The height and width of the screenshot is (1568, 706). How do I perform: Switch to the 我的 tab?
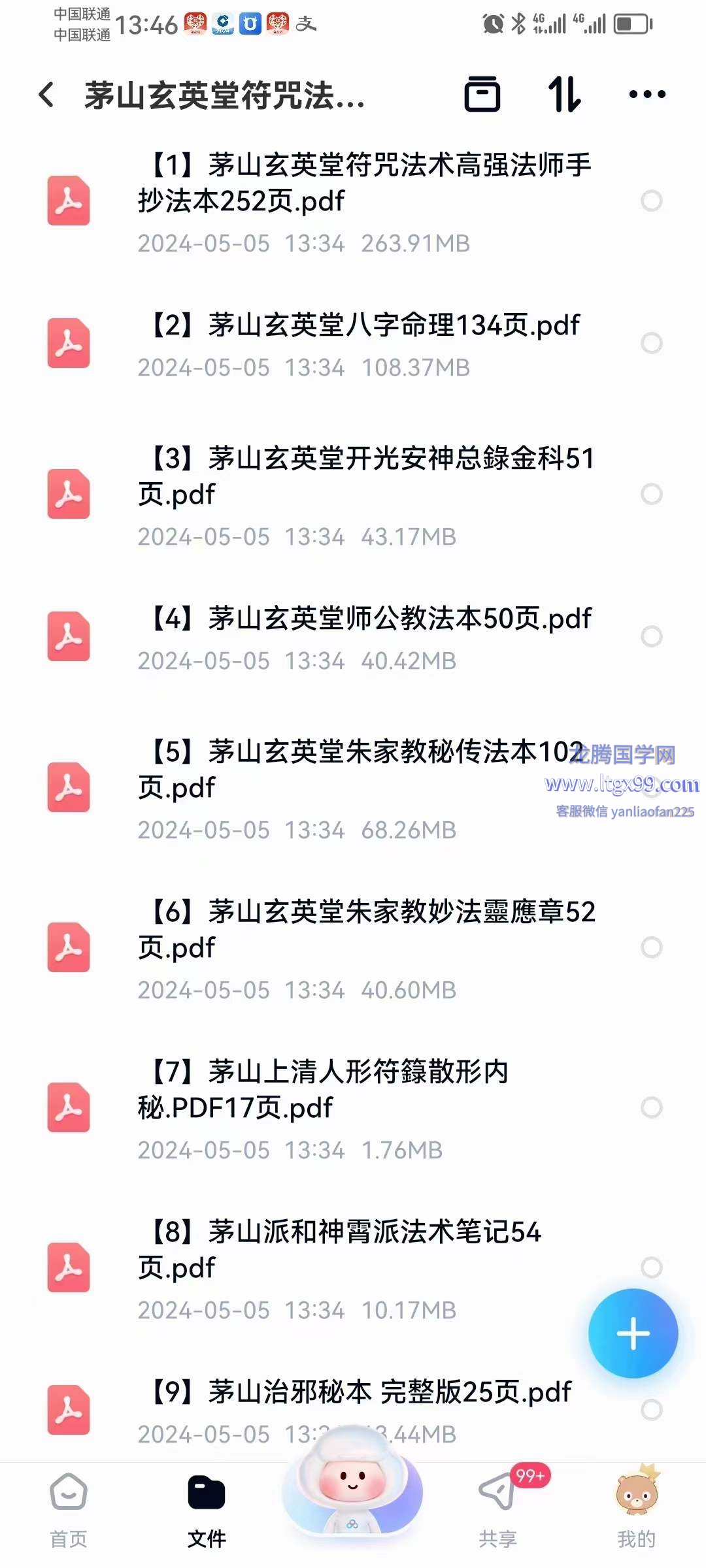point(636,1509)
